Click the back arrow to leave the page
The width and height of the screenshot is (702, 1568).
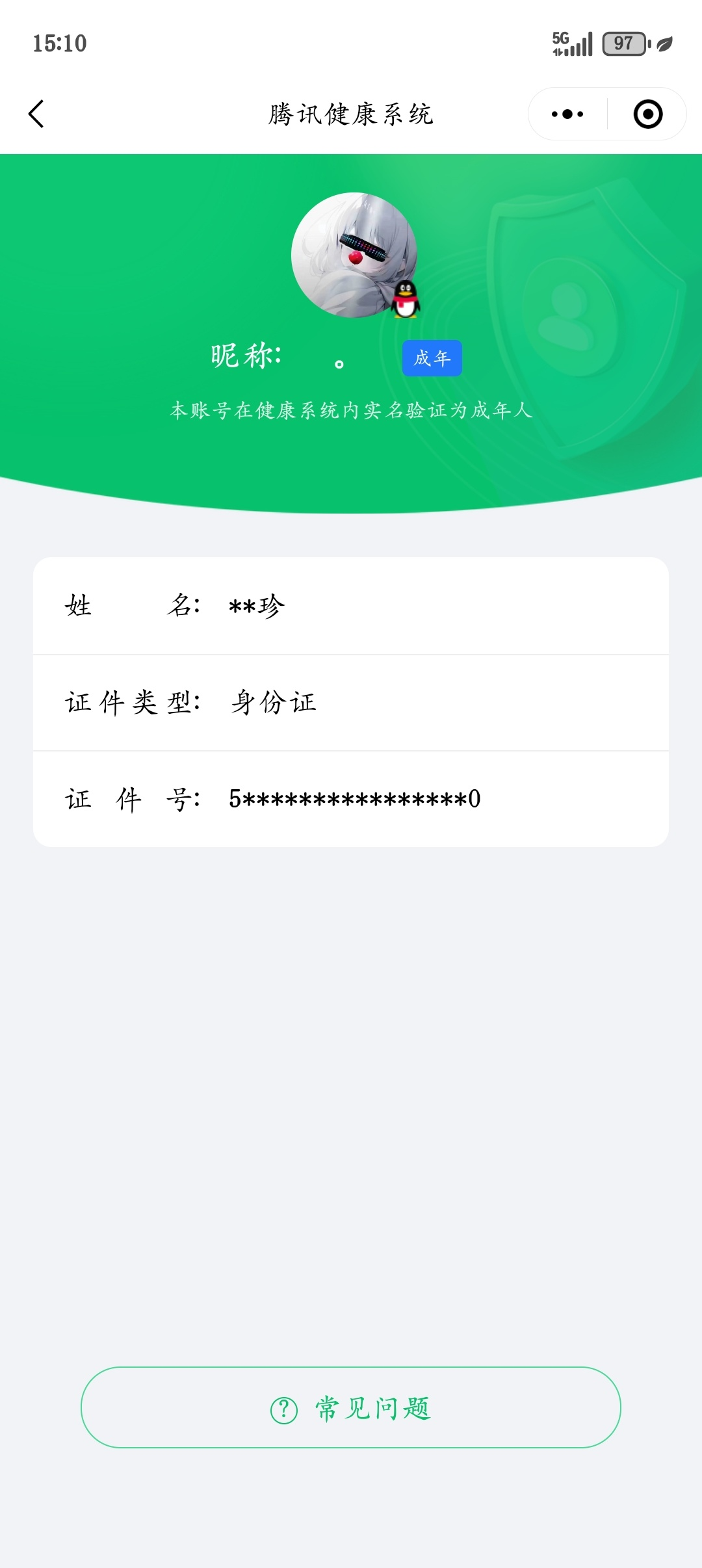tap(37, 114)
